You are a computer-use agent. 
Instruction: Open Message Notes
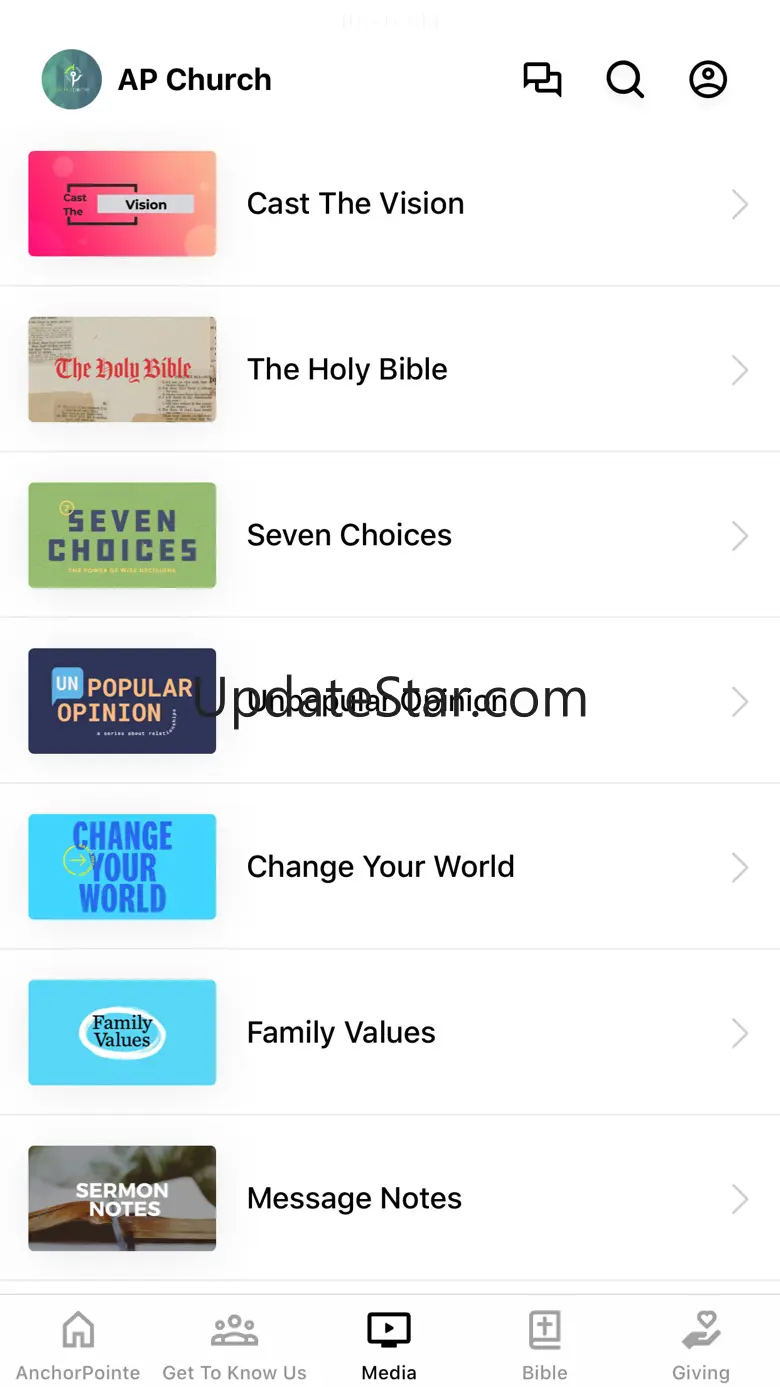pyautogui.click(x=390, y=1198)
